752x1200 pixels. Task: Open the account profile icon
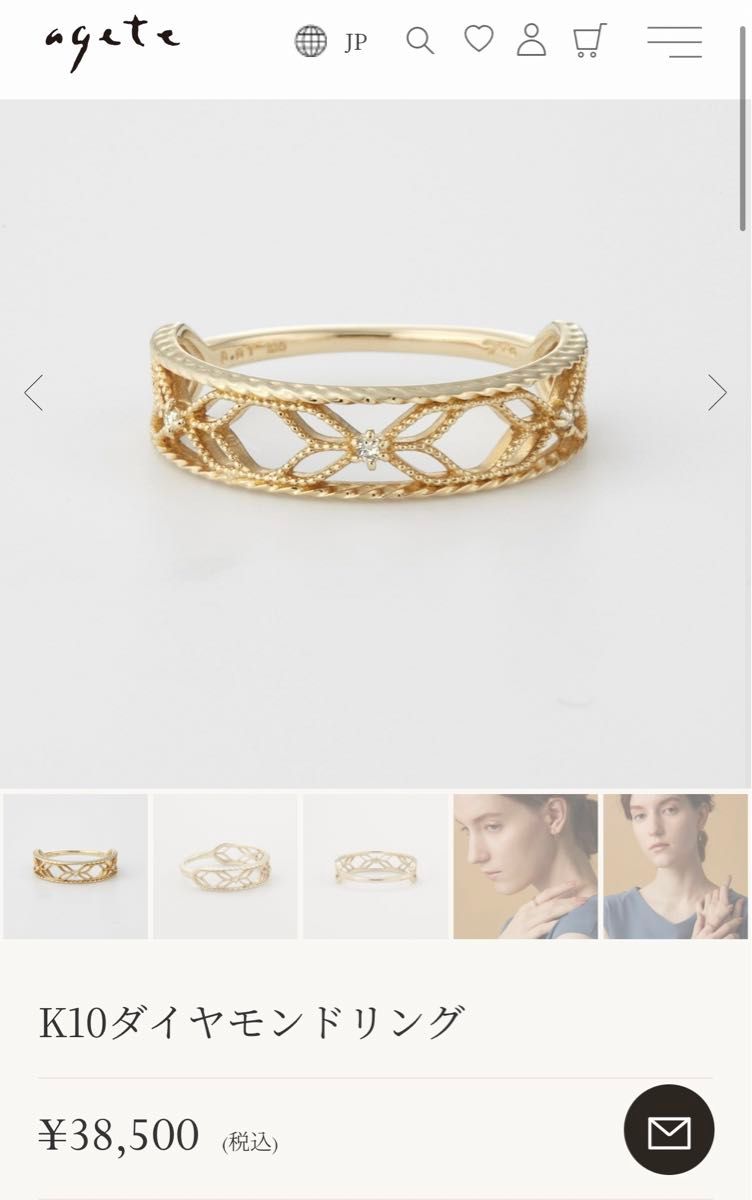[531, 40]
